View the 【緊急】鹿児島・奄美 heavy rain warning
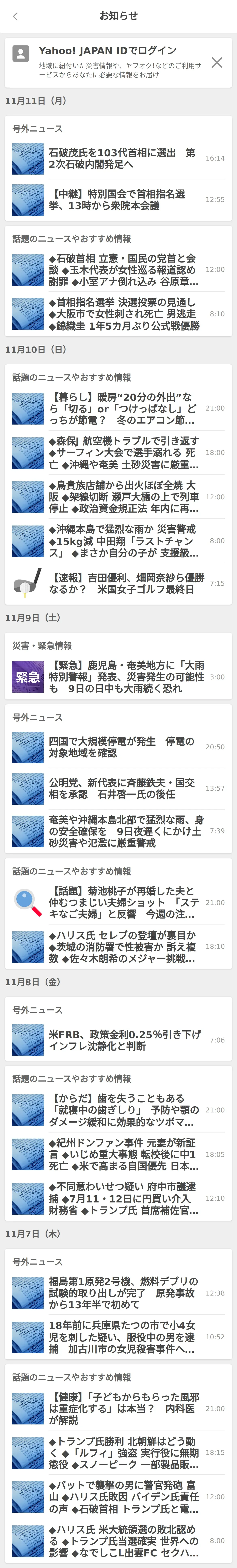The image size is (237, 1568). click(x=122, y=676)
